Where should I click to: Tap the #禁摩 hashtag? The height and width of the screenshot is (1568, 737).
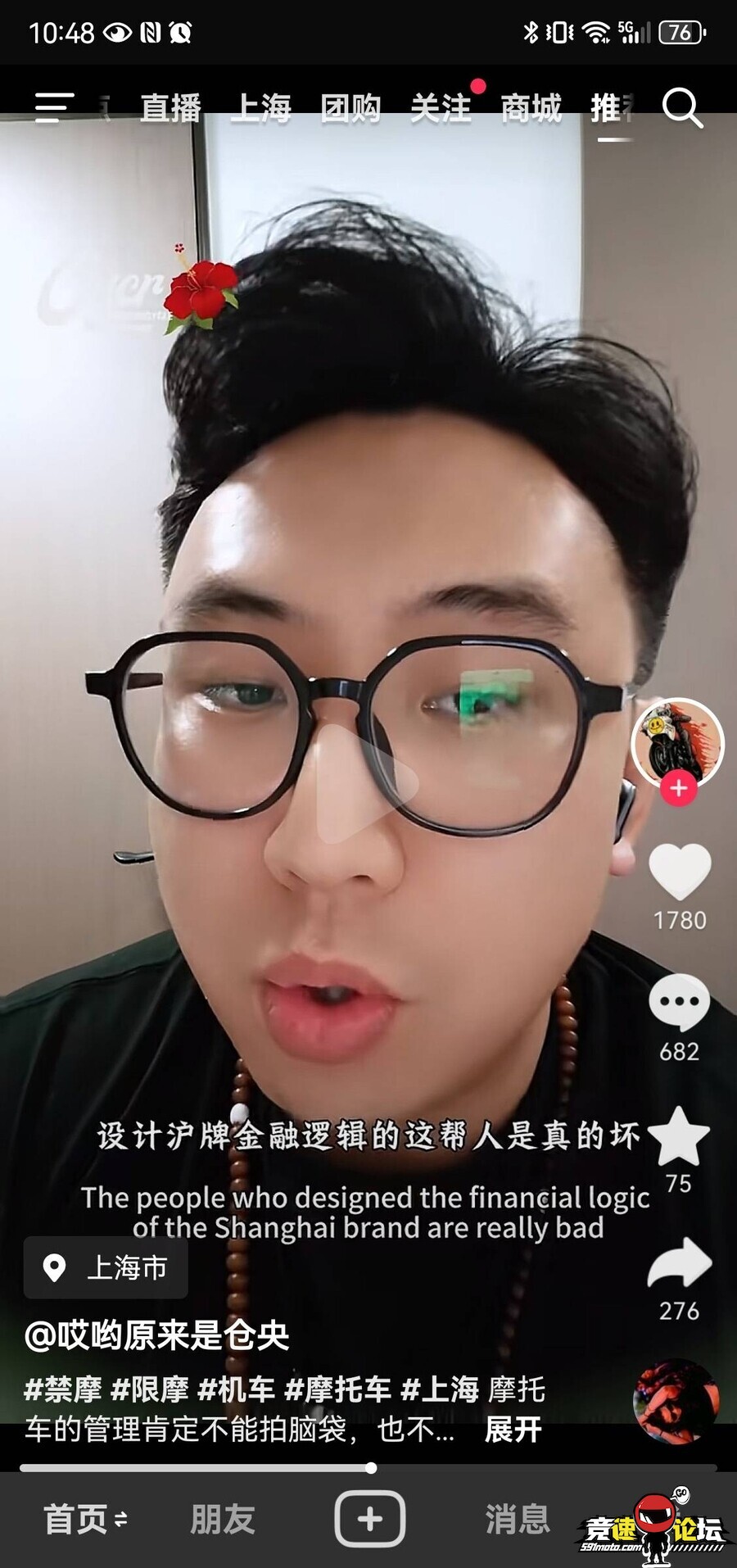[x=63, y=1389]
